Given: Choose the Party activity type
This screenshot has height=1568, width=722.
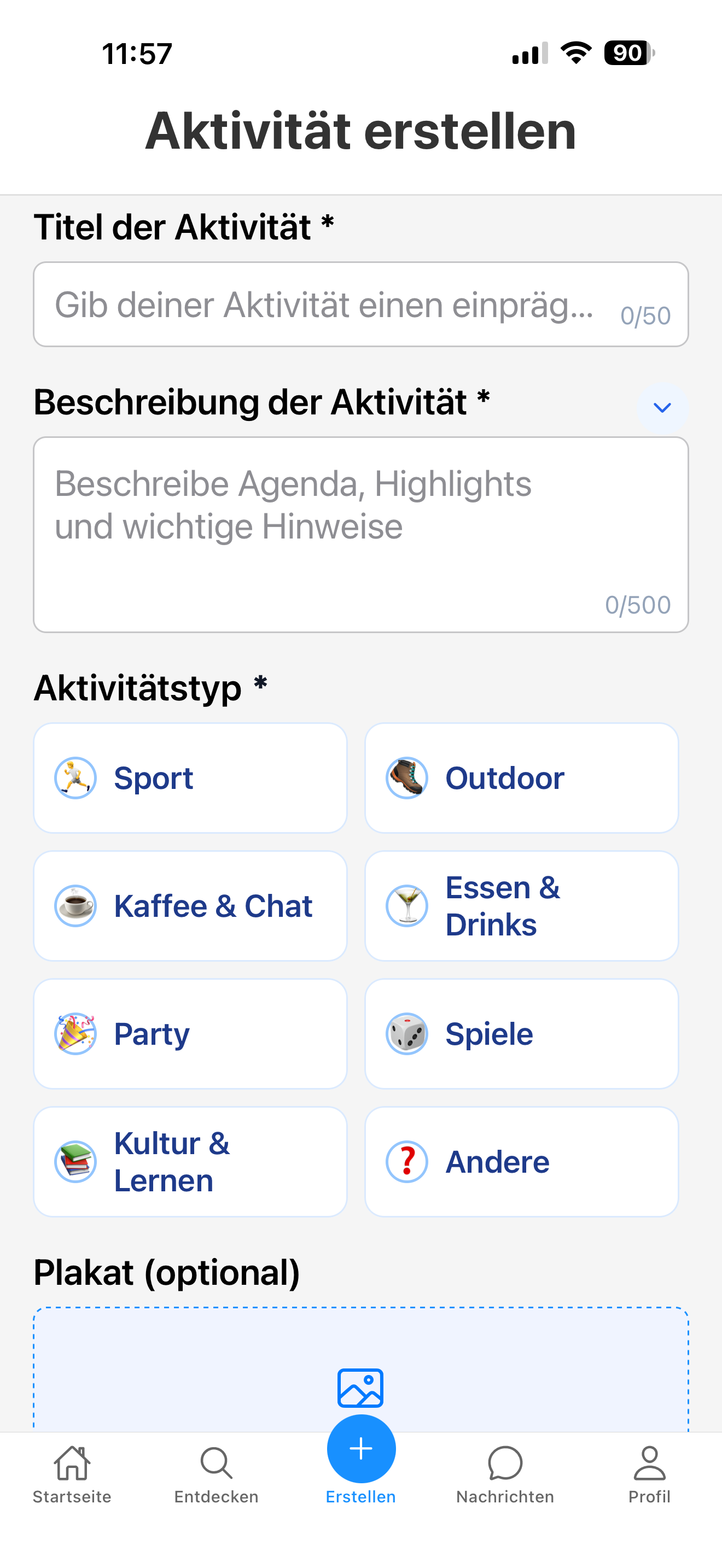Looking at the screenshot, I should 190,1033.
